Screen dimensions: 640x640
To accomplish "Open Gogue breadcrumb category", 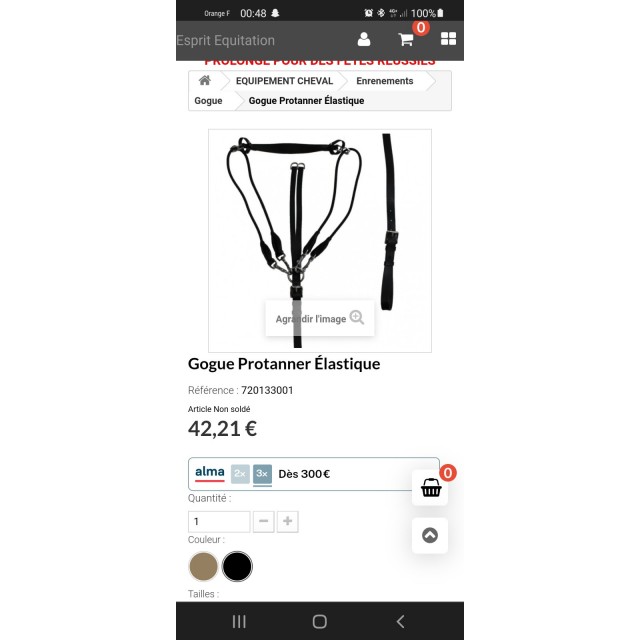I will click(209, 100).
